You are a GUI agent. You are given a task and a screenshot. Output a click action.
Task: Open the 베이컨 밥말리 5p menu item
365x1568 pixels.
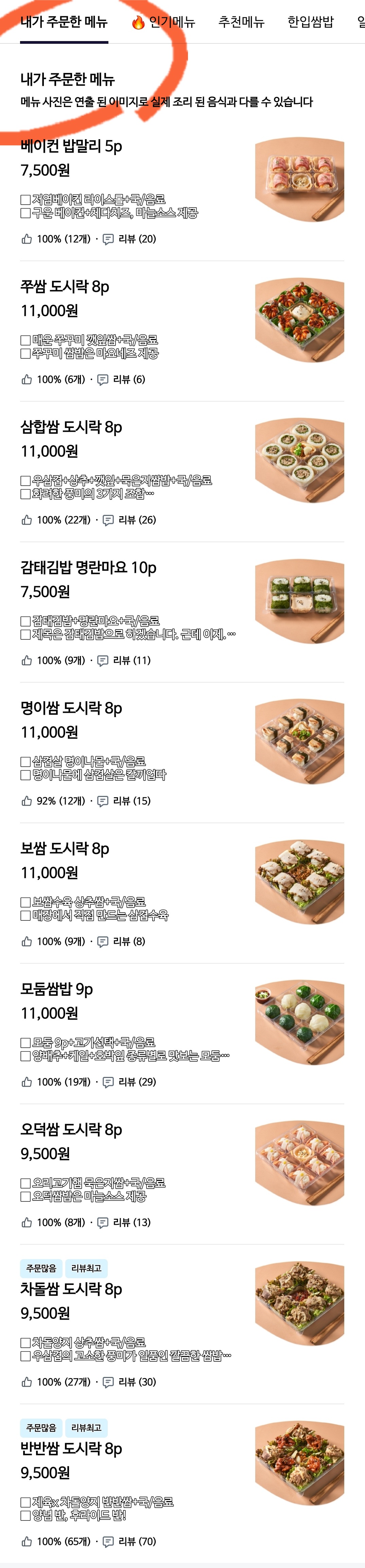[x=71, y=147]
